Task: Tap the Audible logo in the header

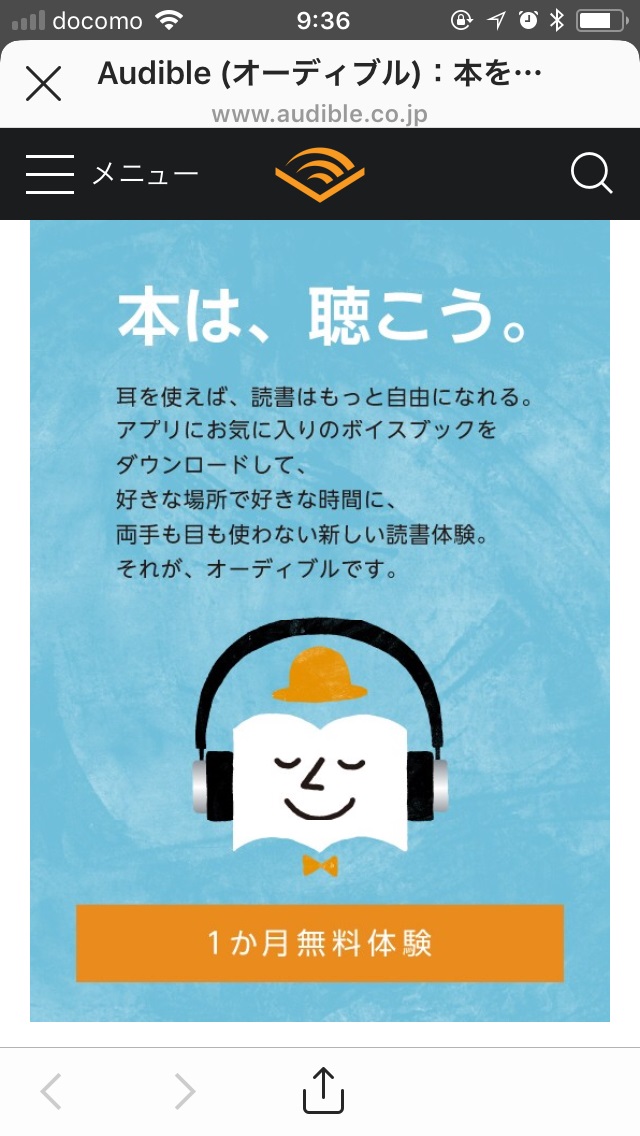Action: [x=320, y=174]
